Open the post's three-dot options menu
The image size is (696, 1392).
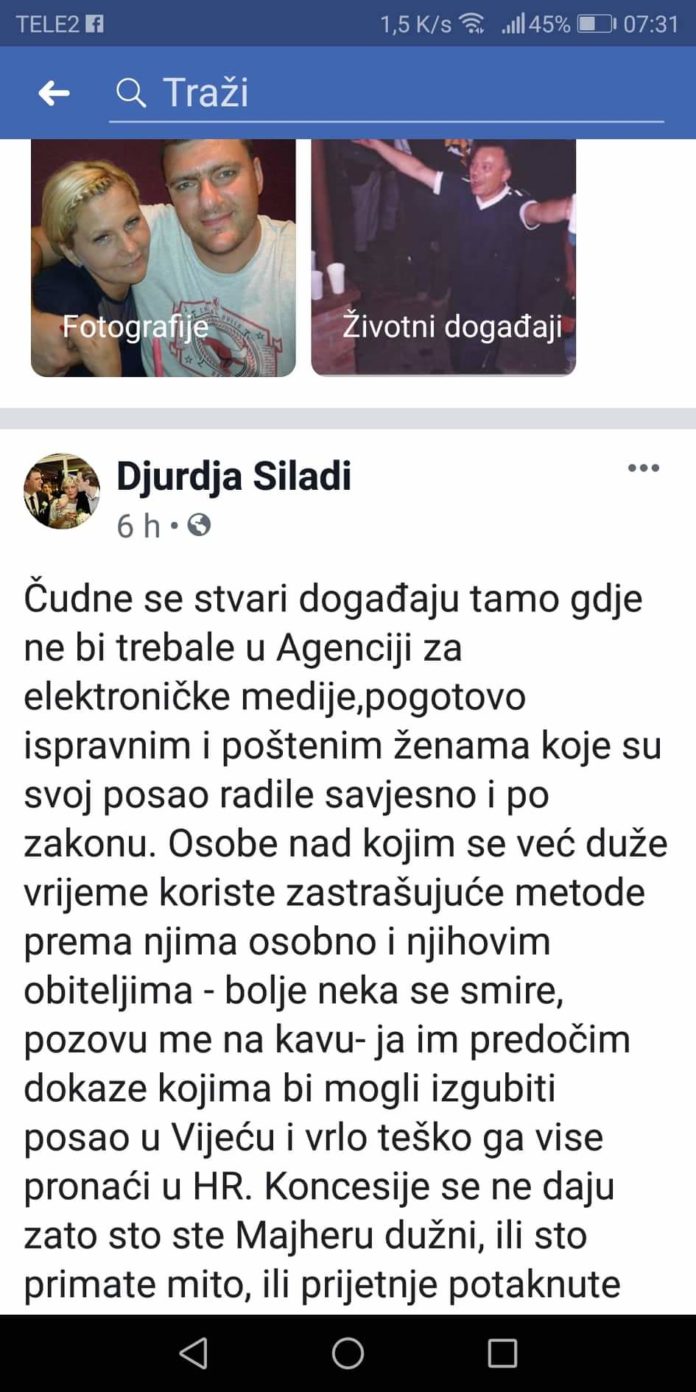(x=643, y=468)
